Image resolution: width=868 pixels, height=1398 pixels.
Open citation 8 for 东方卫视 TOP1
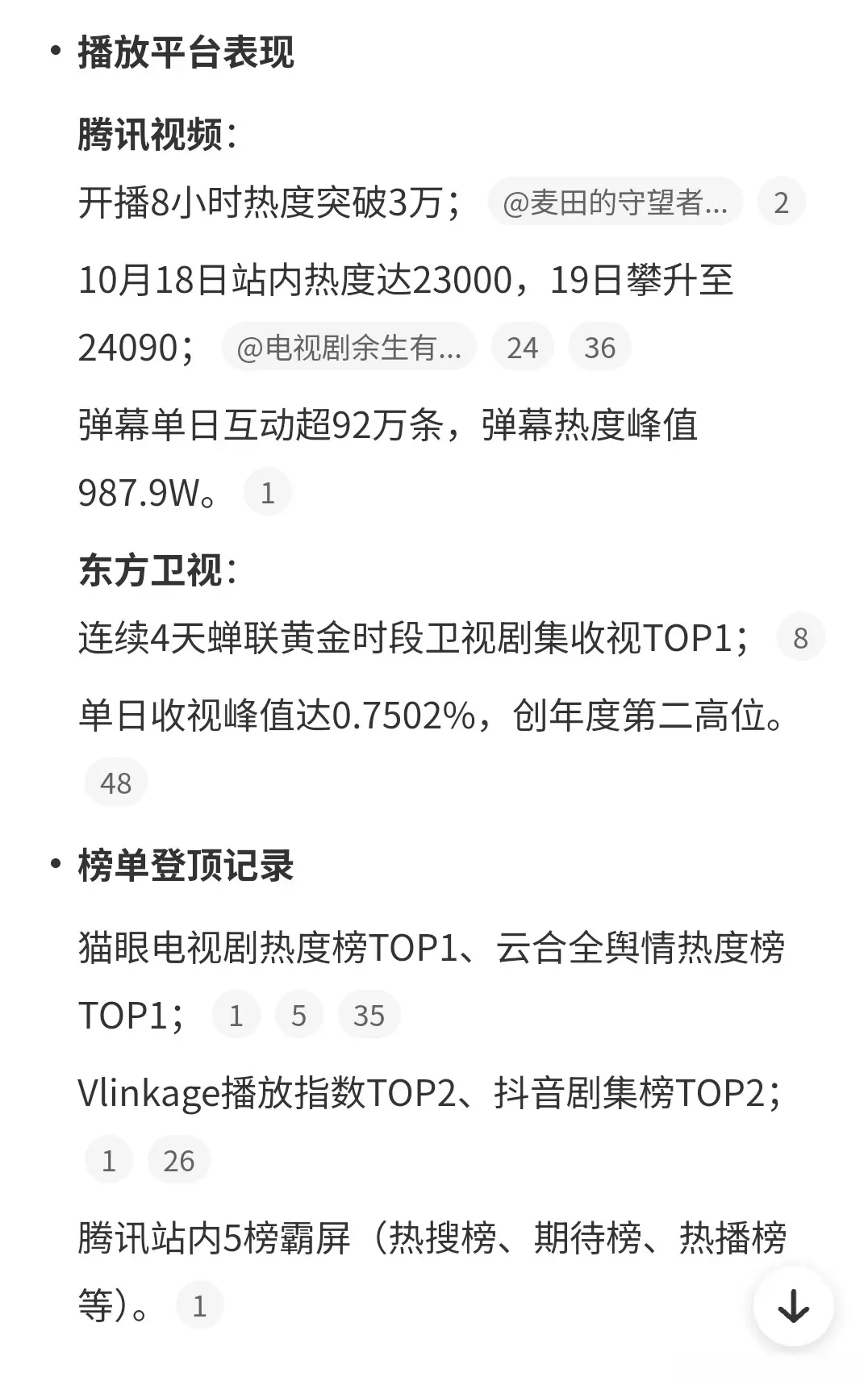coord(800,638)
